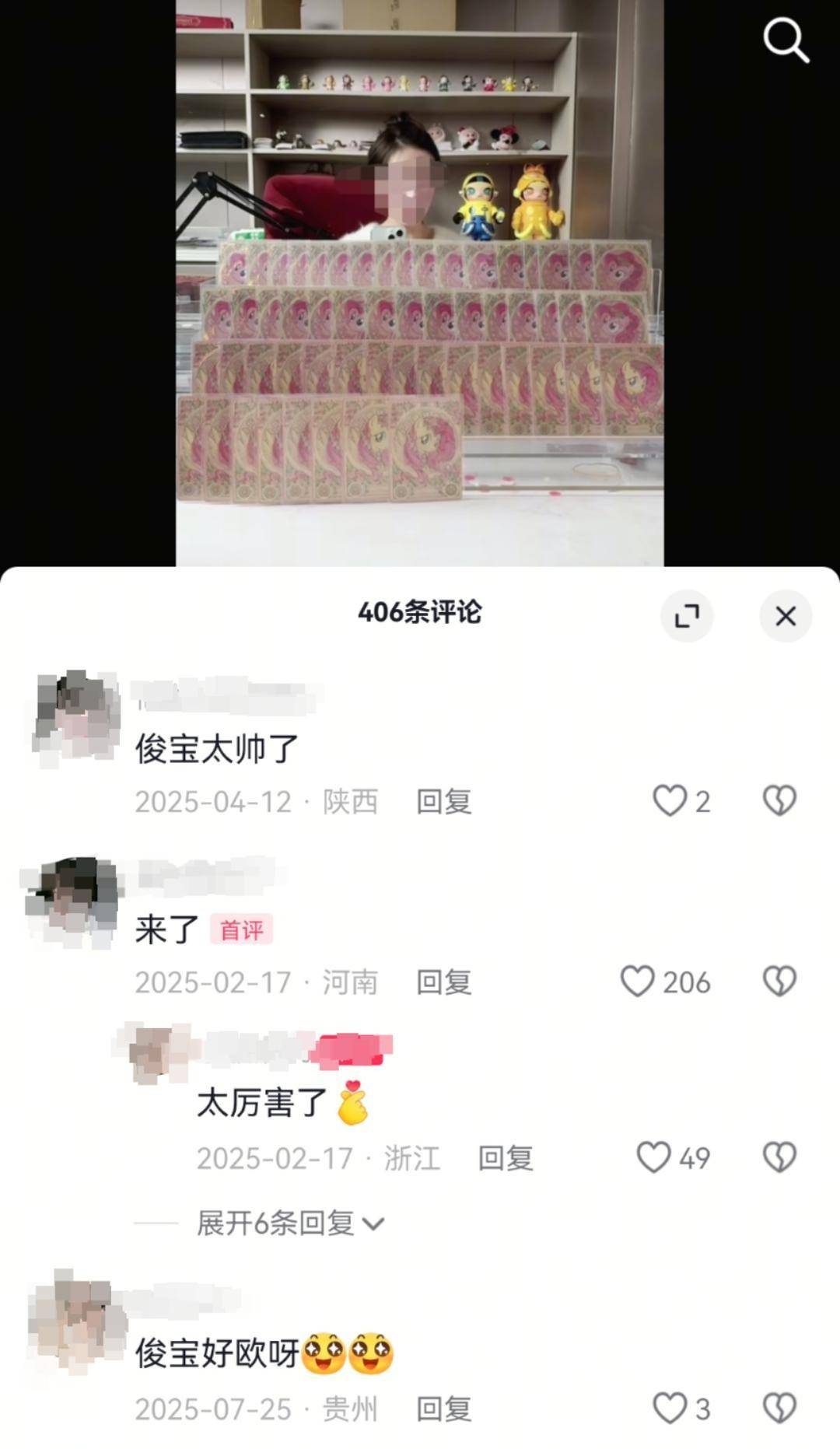The height and width of the screenshot is (1449, 840).
Task: Like the comment 俊宝好欧呀
Action: [670, 1408]
